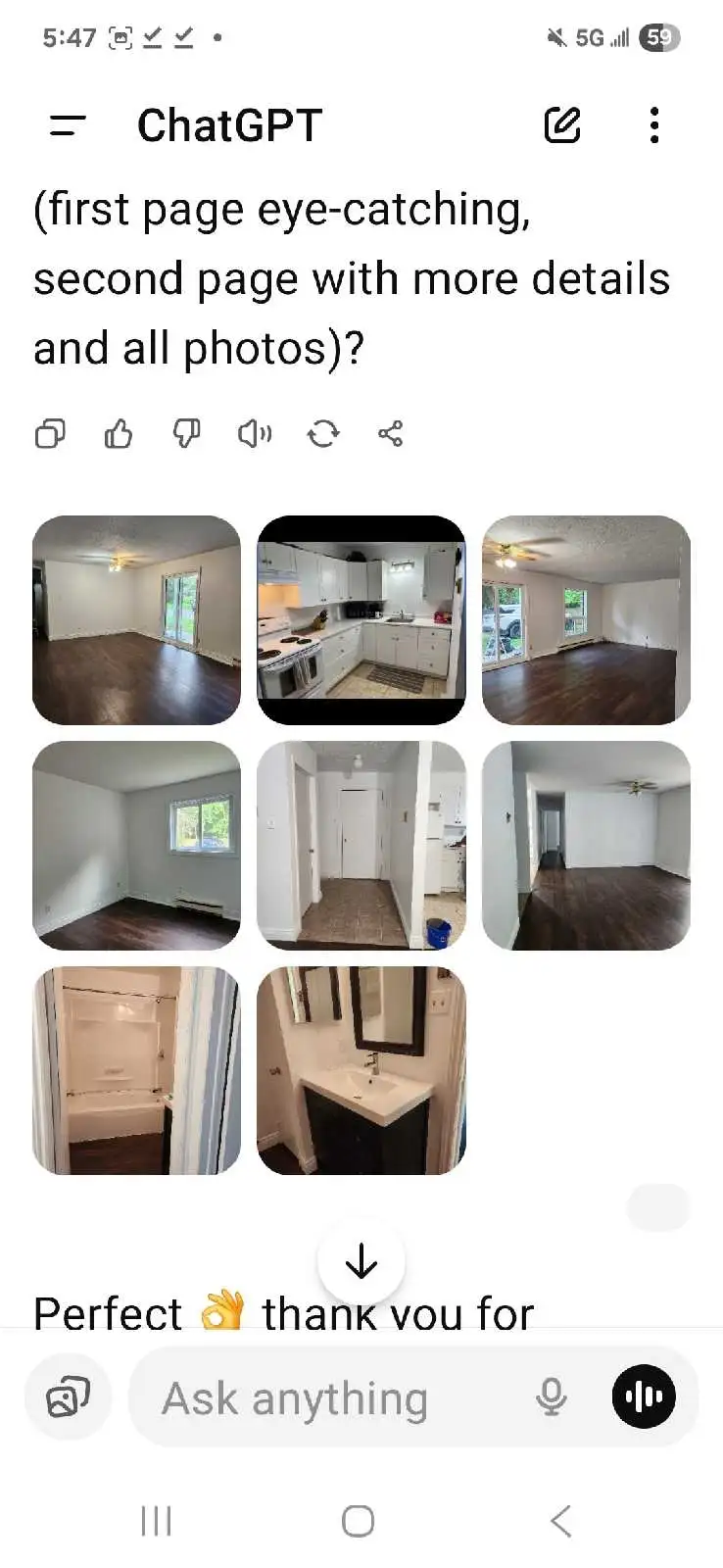Give the response a thumbs down
This screenshot has width=723, height=1568.
pos(186,433)
